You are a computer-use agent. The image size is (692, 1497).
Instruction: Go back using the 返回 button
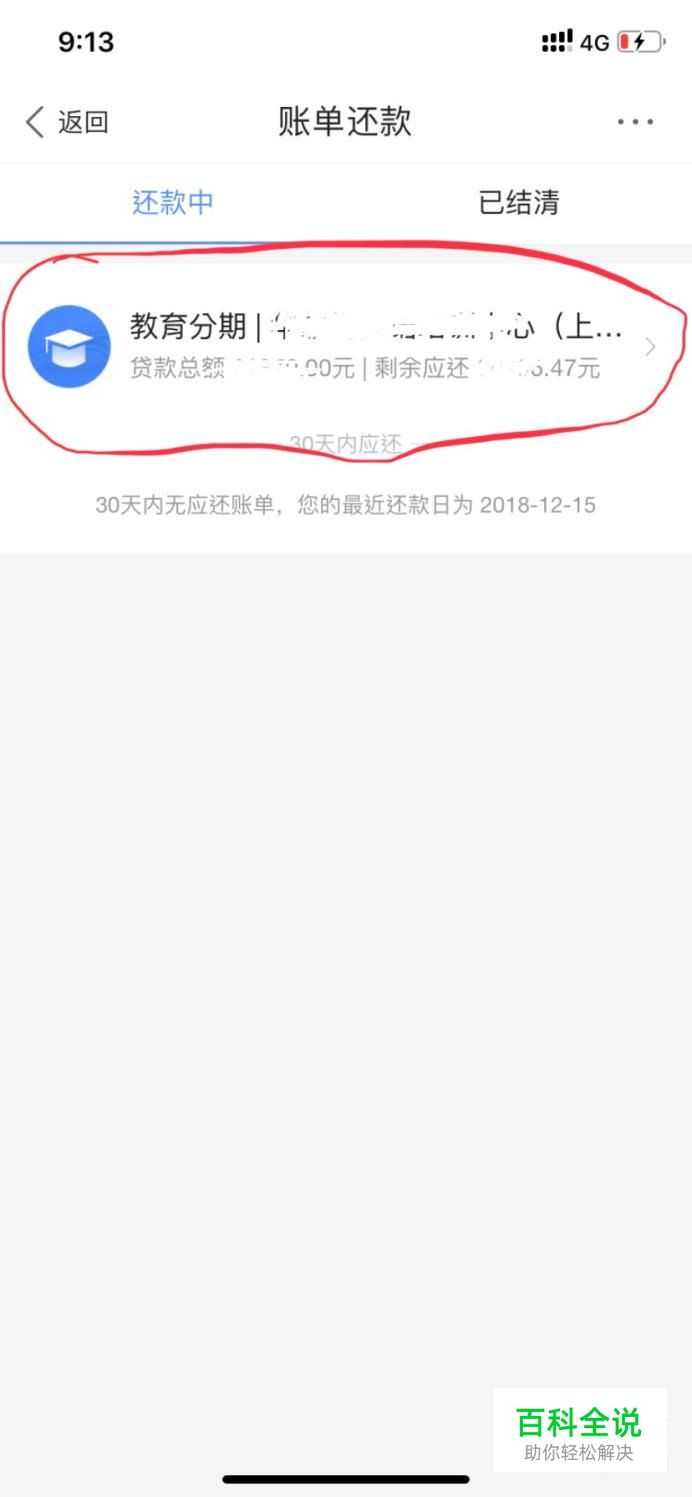(x=67, y=123)
